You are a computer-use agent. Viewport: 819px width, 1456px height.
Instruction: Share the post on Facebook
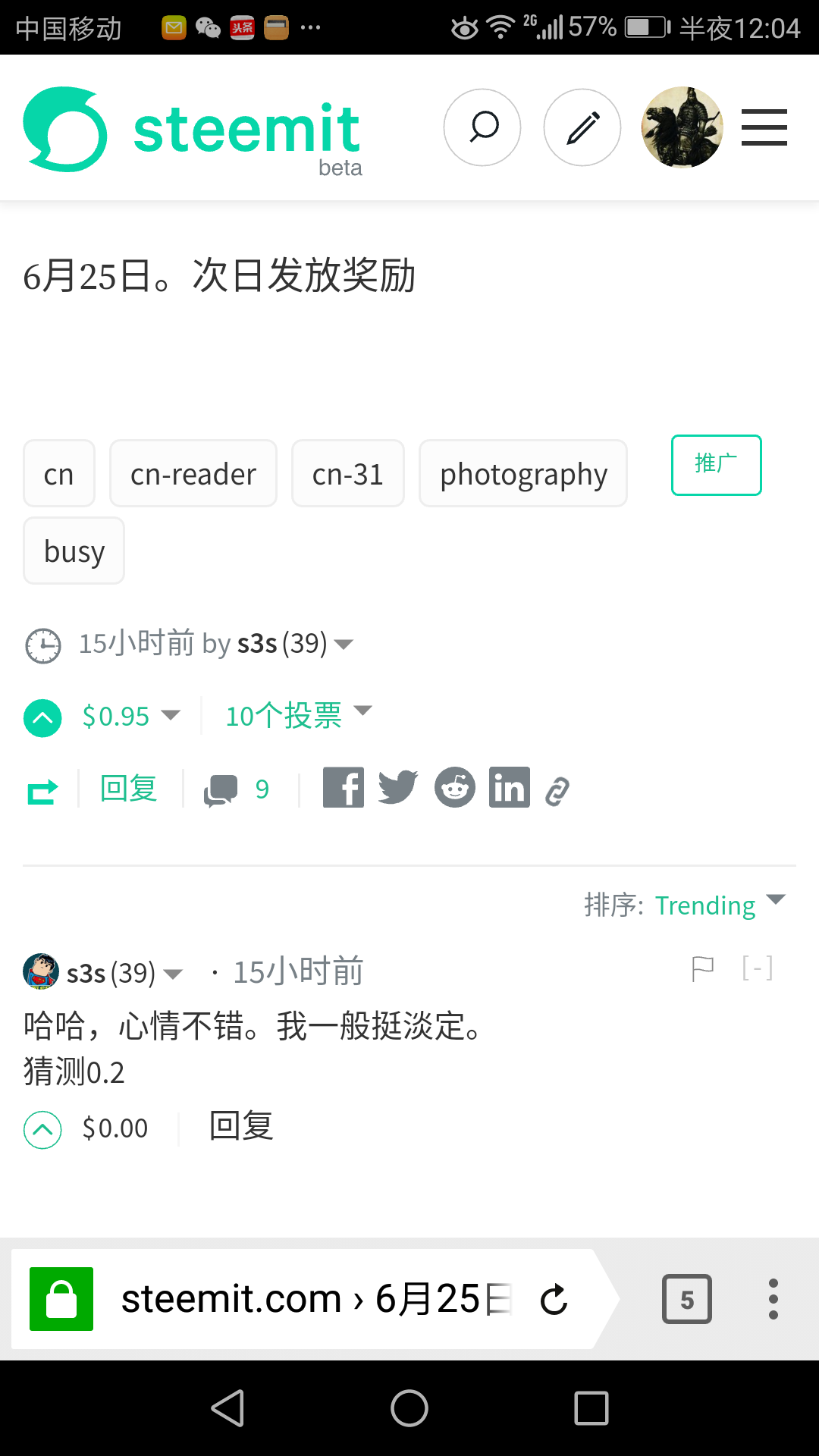(x=344, y=788)
